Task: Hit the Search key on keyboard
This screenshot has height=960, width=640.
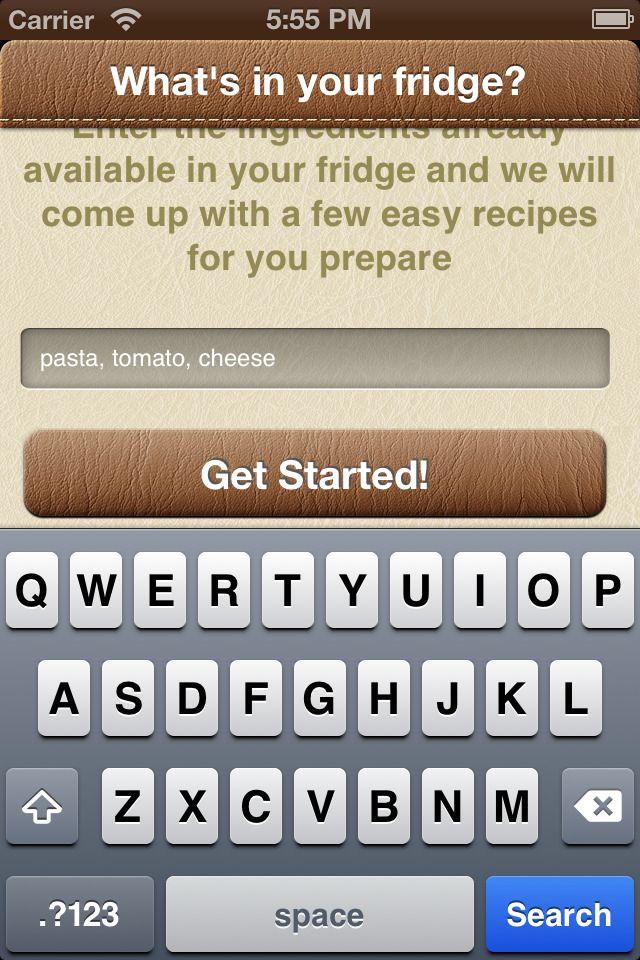Action: [x=558, y=914]
